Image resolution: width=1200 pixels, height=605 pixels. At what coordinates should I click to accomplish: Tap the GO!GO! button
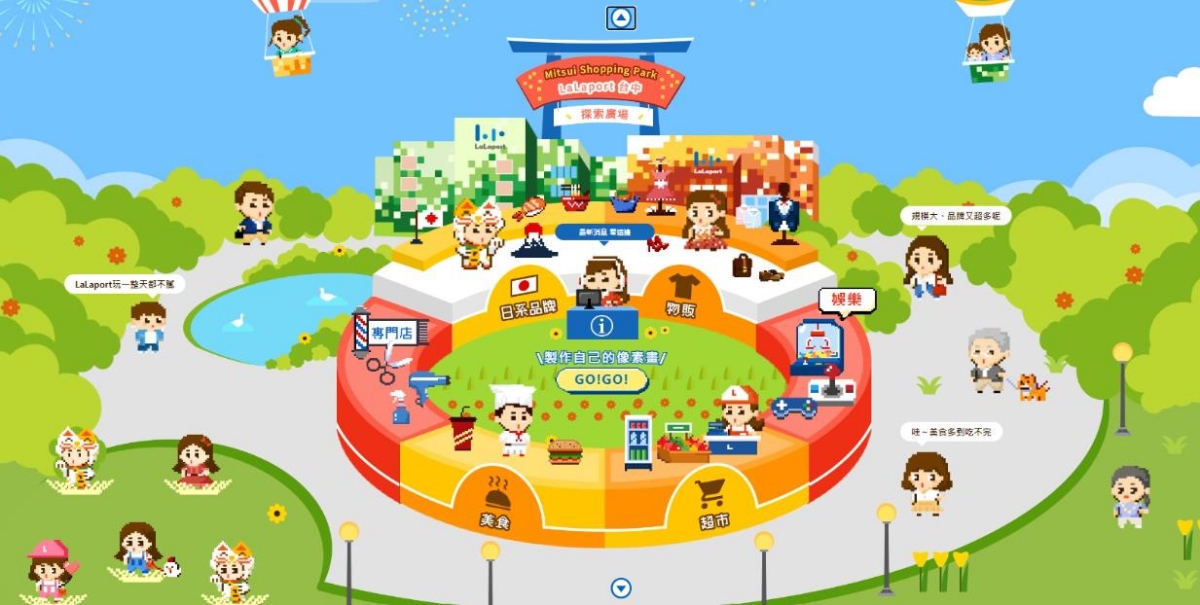pyautogui.click(x=601, y=380)
